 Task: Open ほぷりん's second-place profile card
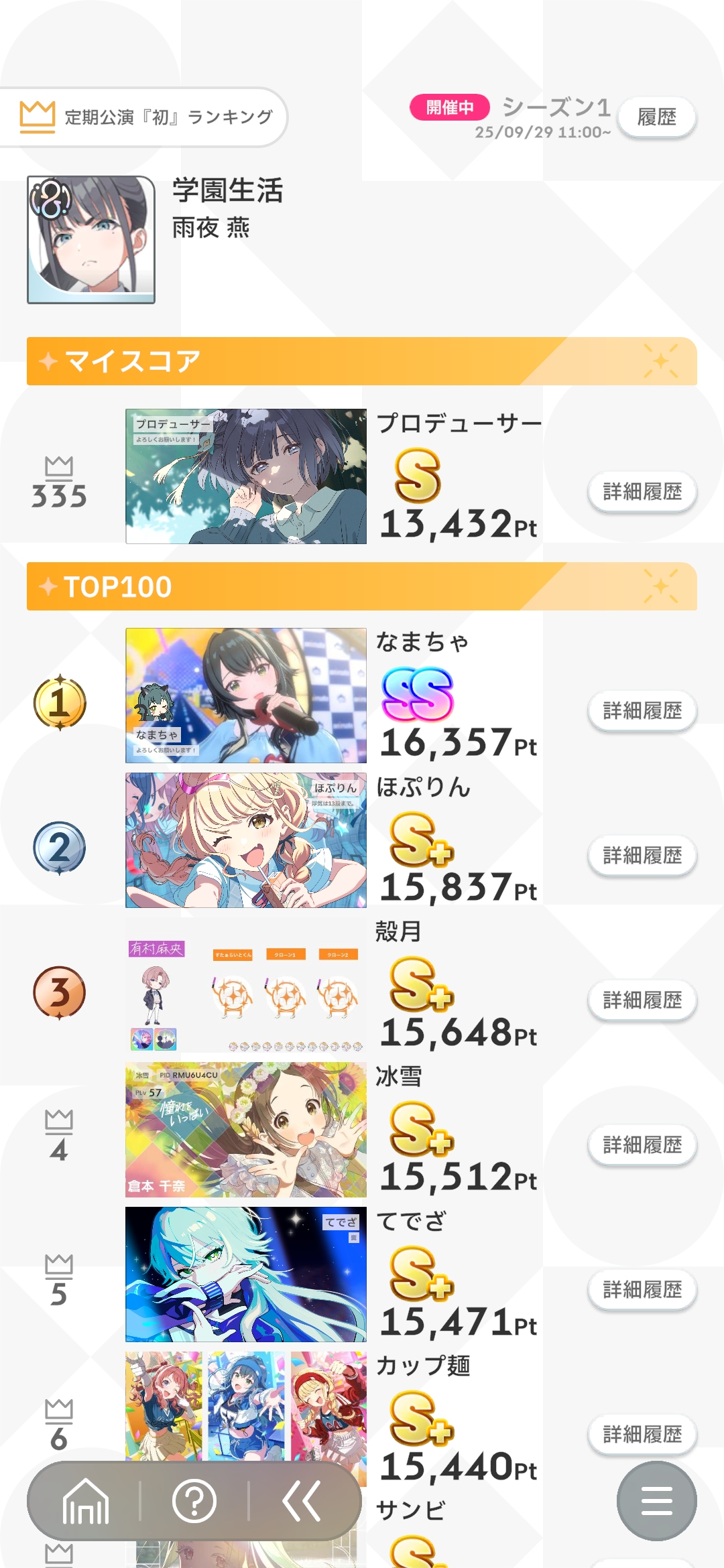(246, 840)
